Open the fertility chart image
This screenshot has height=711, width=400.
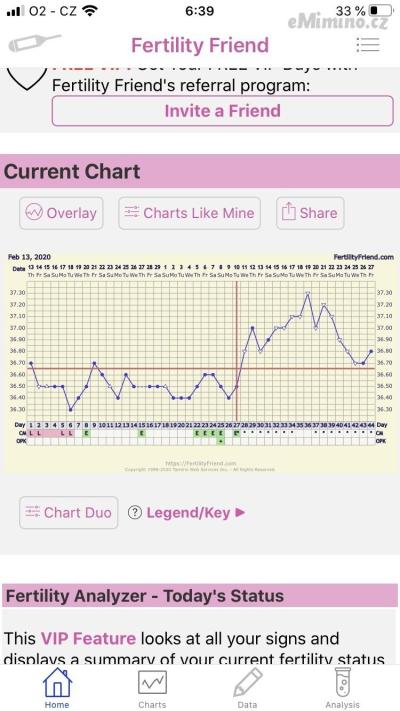click(x=200, y=363)
